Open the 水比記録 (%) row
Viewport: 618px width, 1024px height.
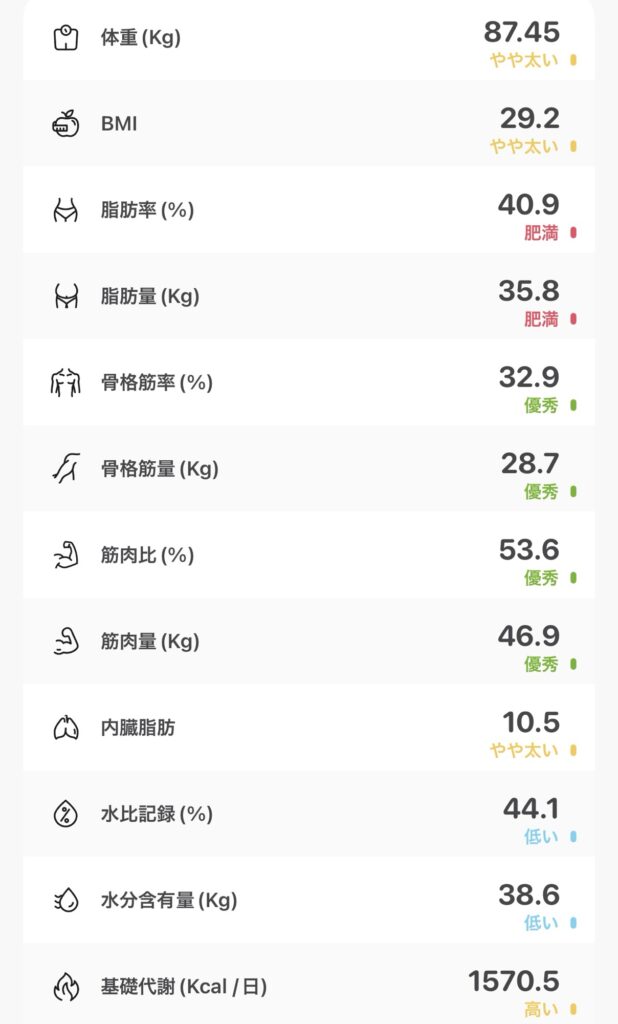coord(308,813)
